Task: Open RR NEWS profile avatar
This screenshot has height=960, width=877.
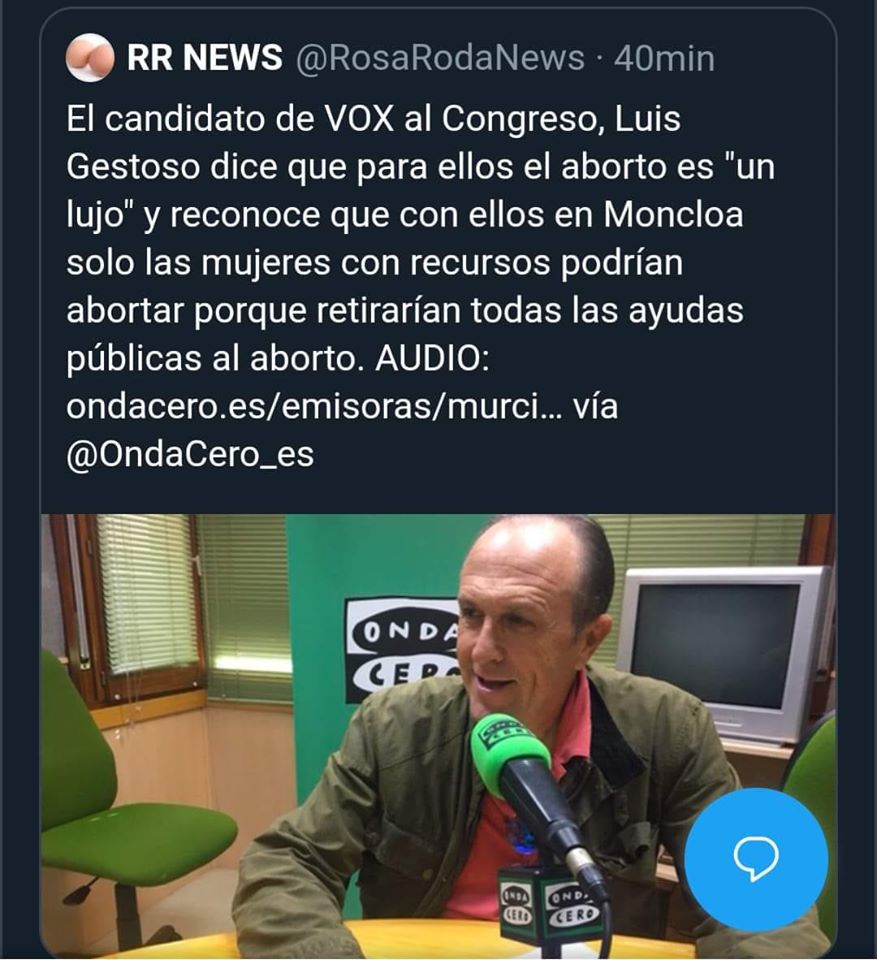Action: coord(90,59)
